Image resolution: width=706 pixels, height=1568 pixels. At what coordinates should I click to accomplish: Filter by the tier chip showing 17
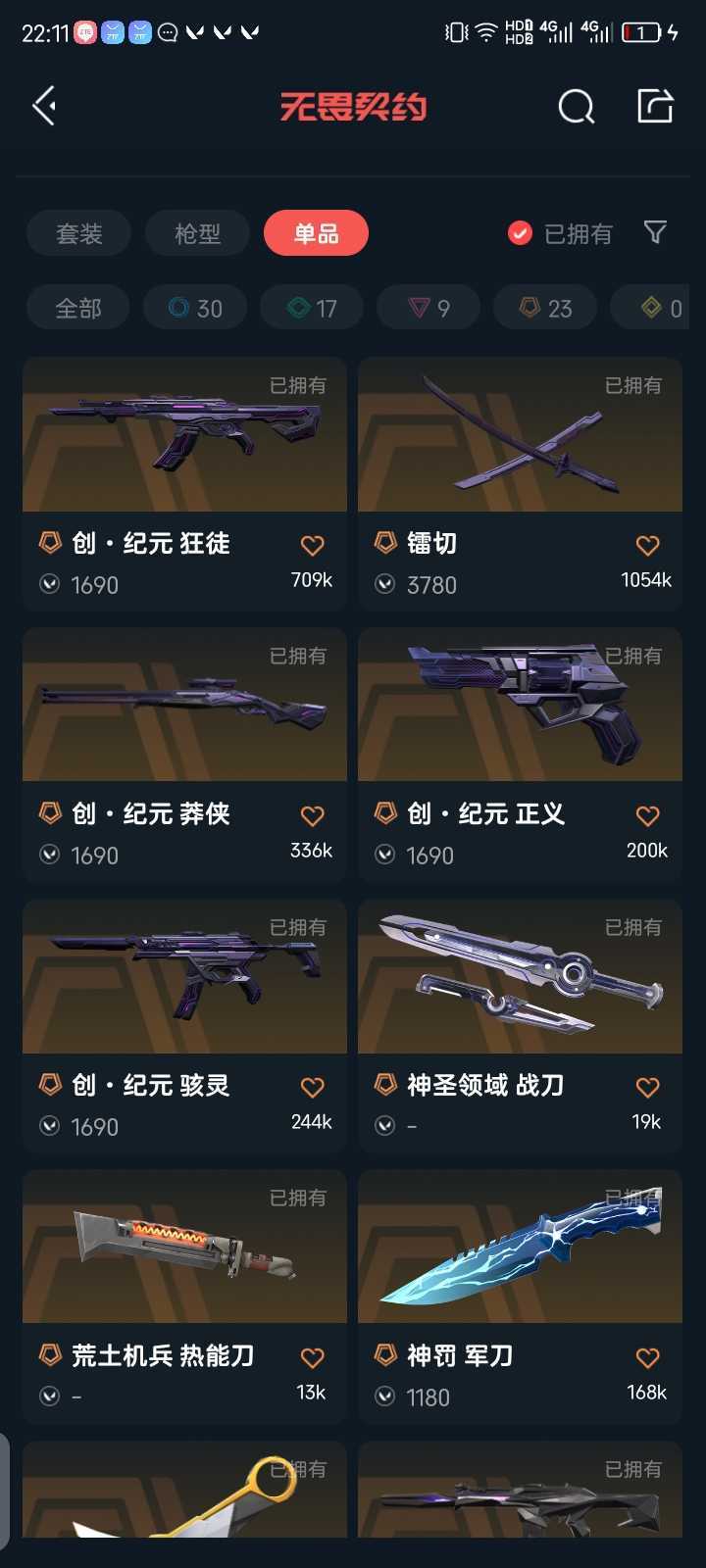[x=312, y=308]
